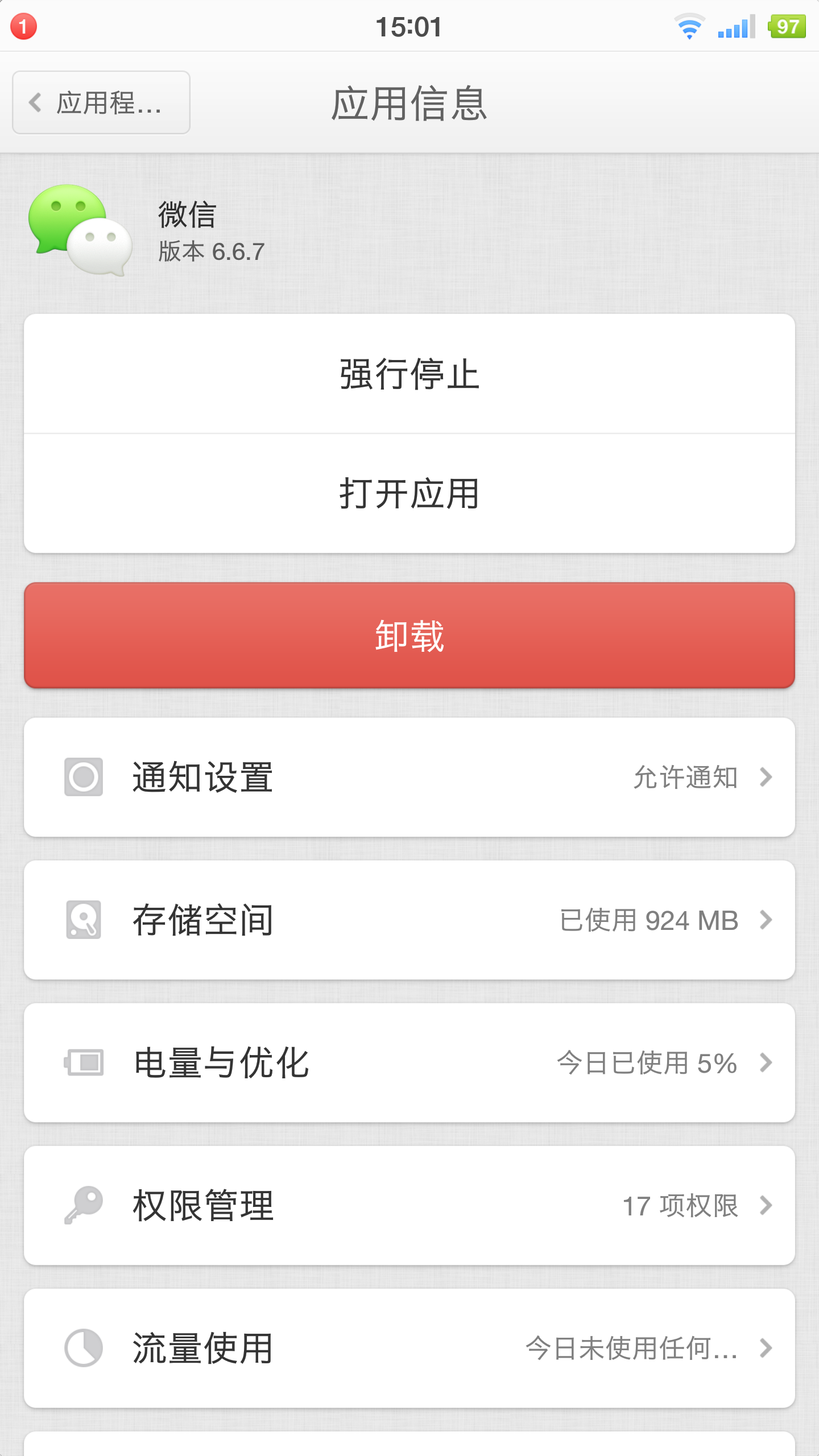This screenshot has height=1456, width=819.
Task: Tap the Wi-Fi icon in status bar
Action: point(688,26)
